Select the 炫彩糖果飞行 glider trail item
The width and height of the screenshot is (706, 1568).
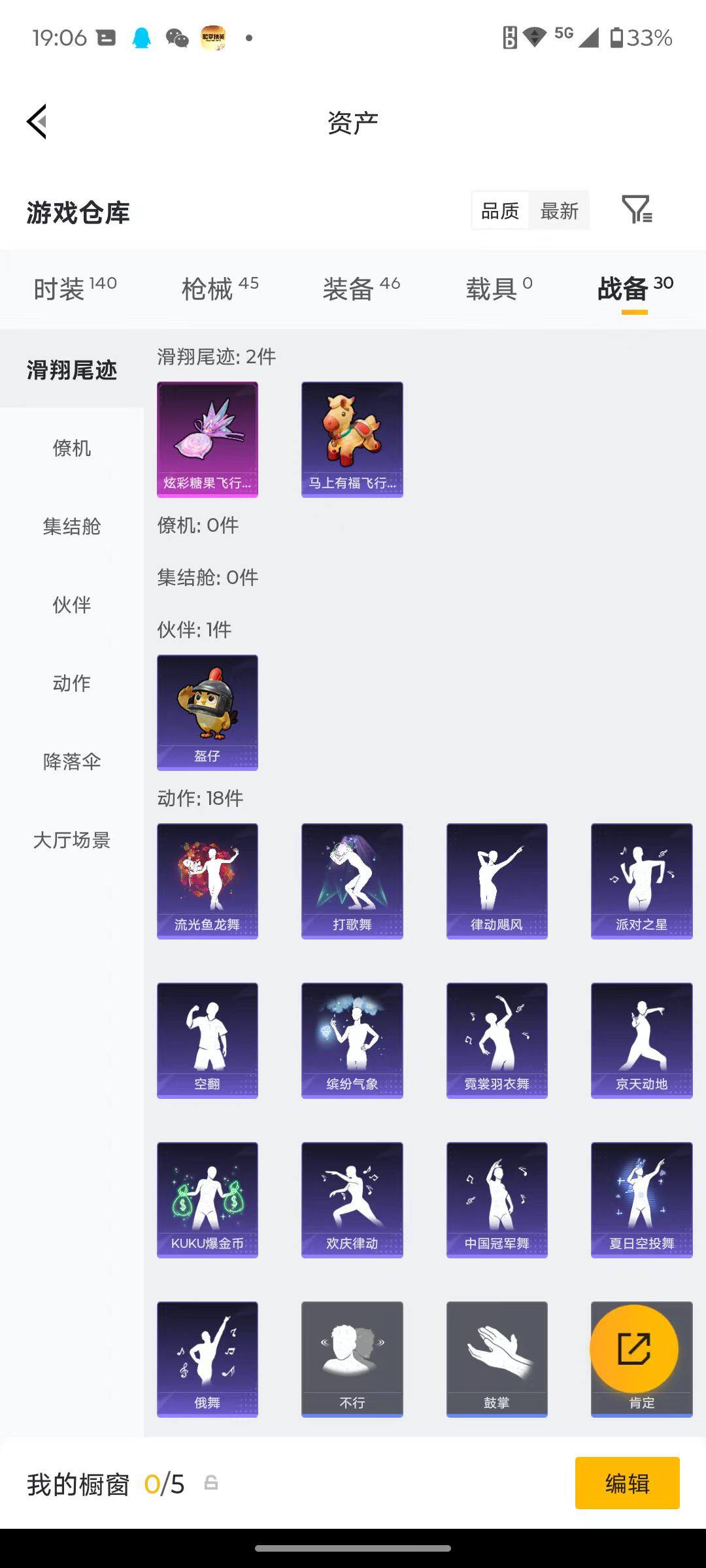(x=207, y=438)
